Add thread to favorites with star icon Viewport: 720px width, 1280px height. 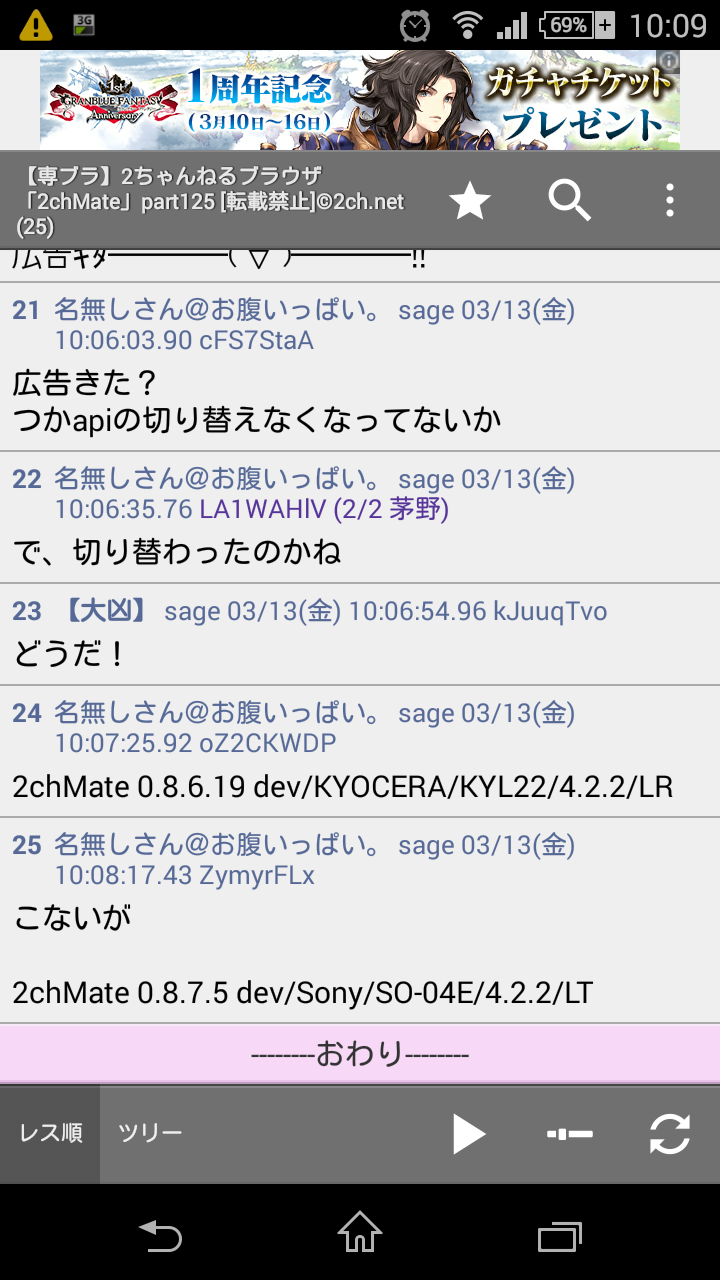469,200
